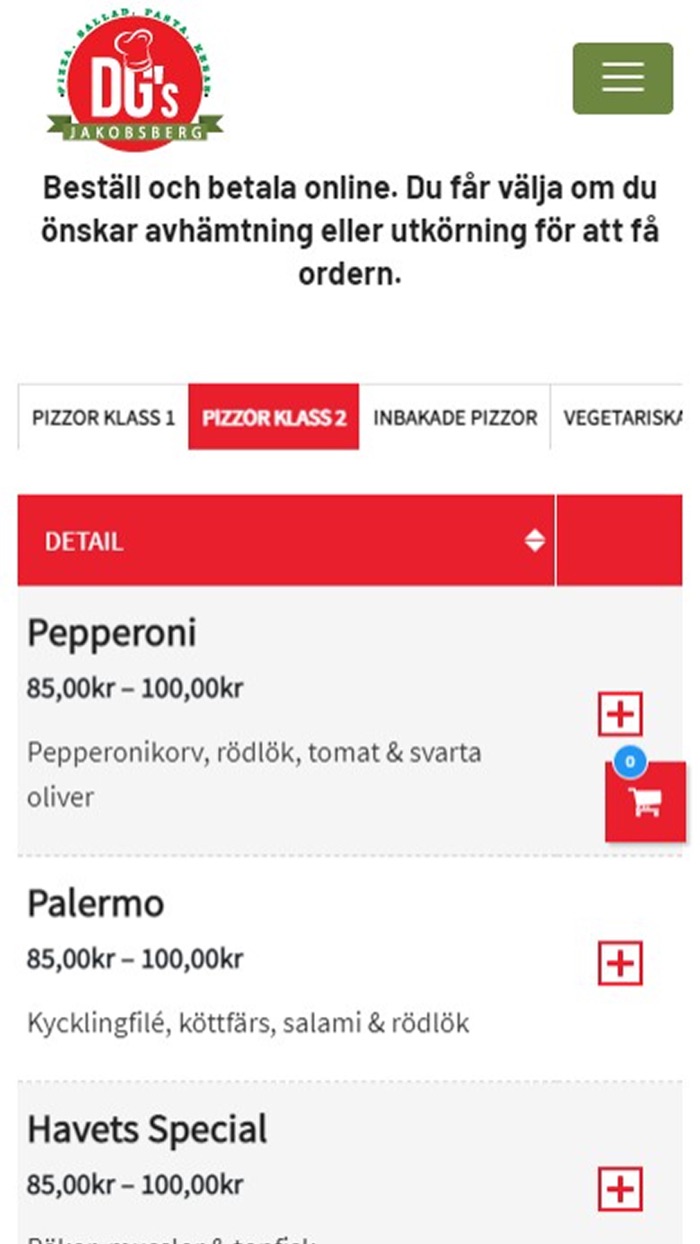Screen dimensions: 700x1244
Task: Sort the list by the Detail column
Action: 535,541
